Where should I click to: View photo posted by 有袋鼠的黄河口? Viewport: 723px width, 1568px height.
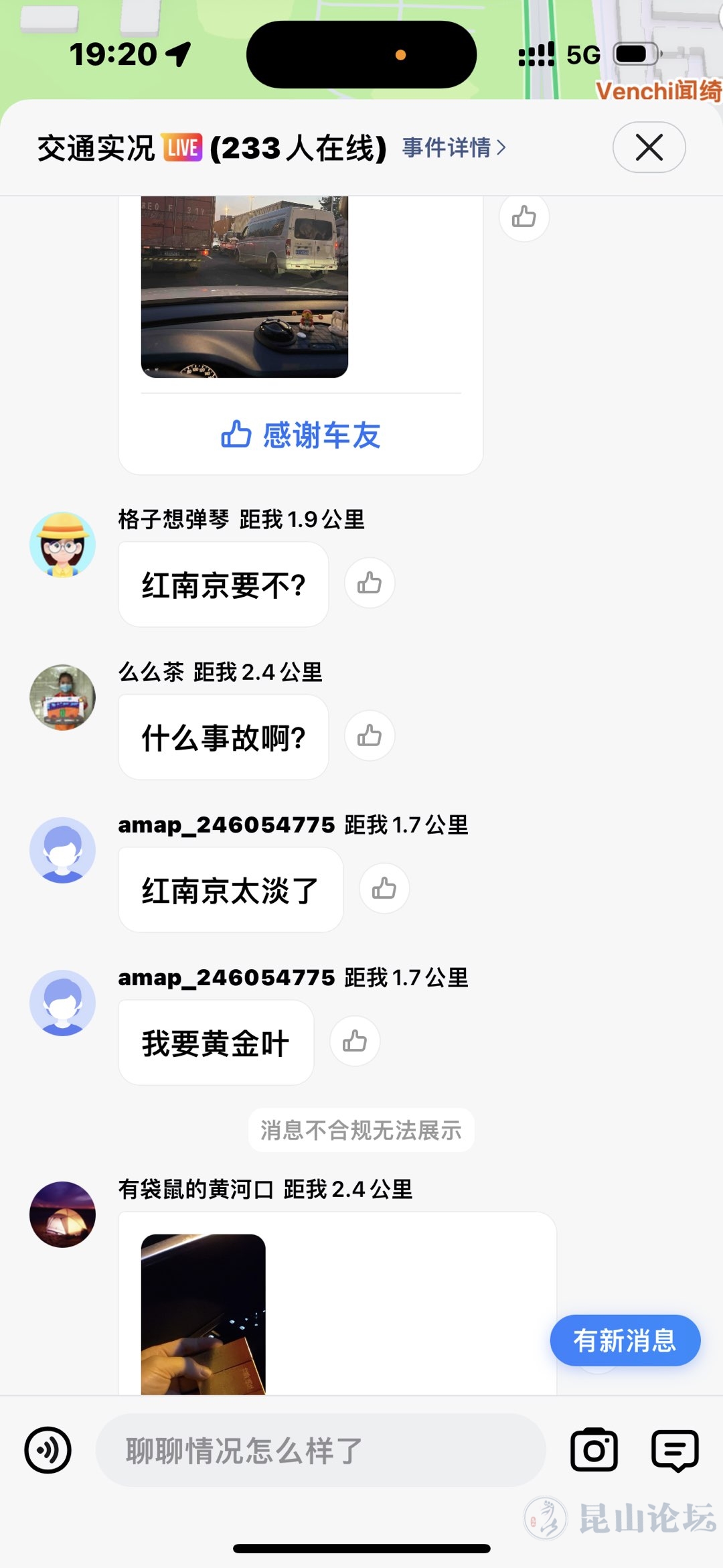[204, 1314]
